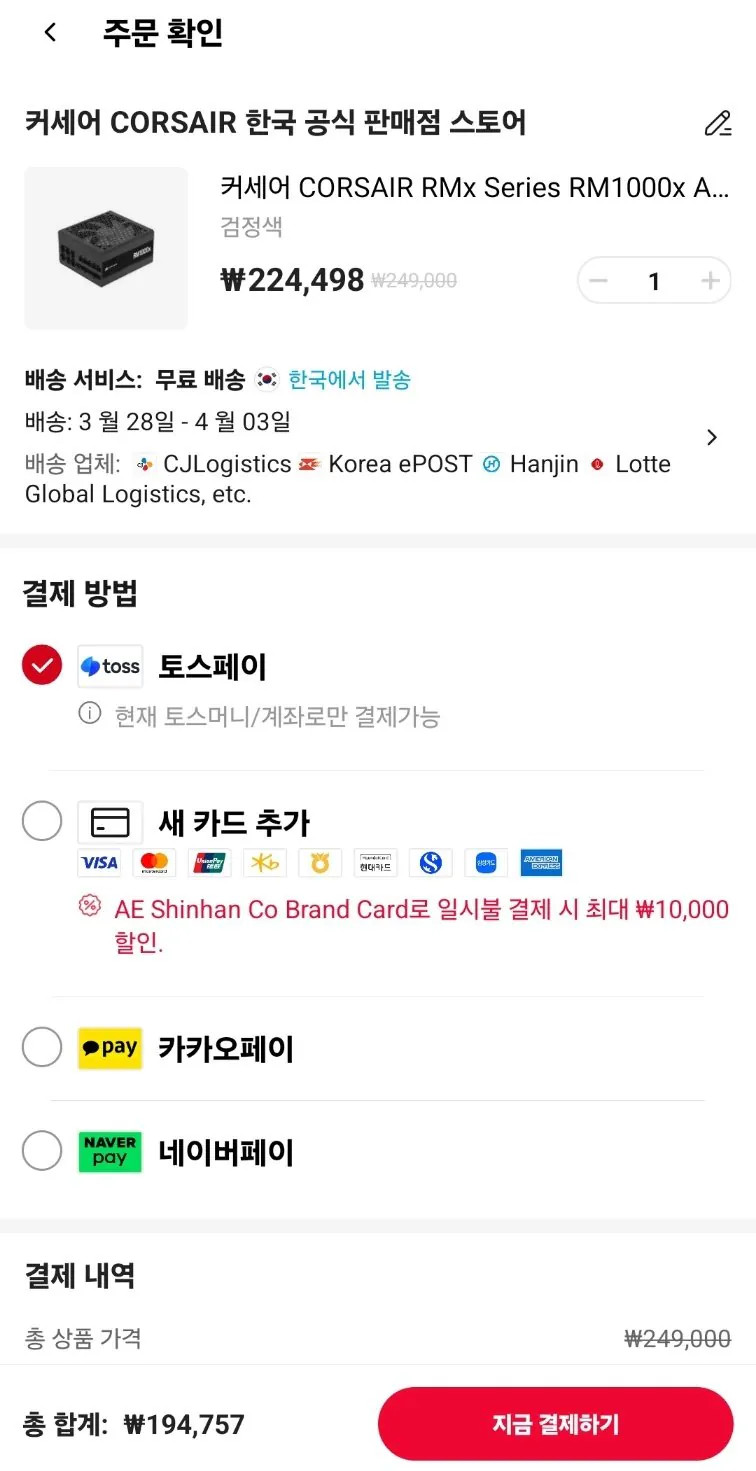Expand the shipping details chevron
Screen dimensions: 756x1471
pyautogui.click(x=712, y=437)
